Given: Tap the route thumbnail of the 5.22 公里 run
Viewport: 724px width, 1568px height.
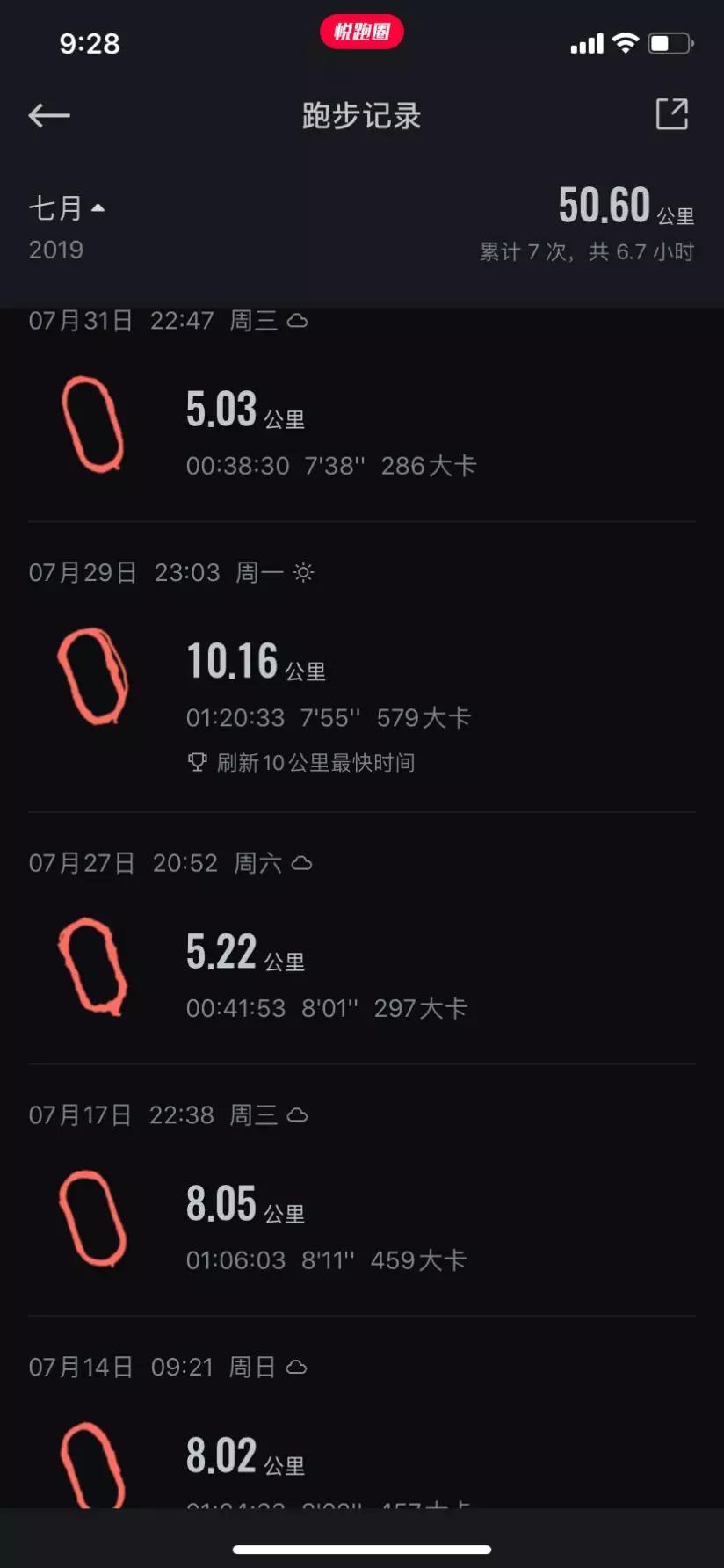Looking at the screenshot, I should point(94,965).
